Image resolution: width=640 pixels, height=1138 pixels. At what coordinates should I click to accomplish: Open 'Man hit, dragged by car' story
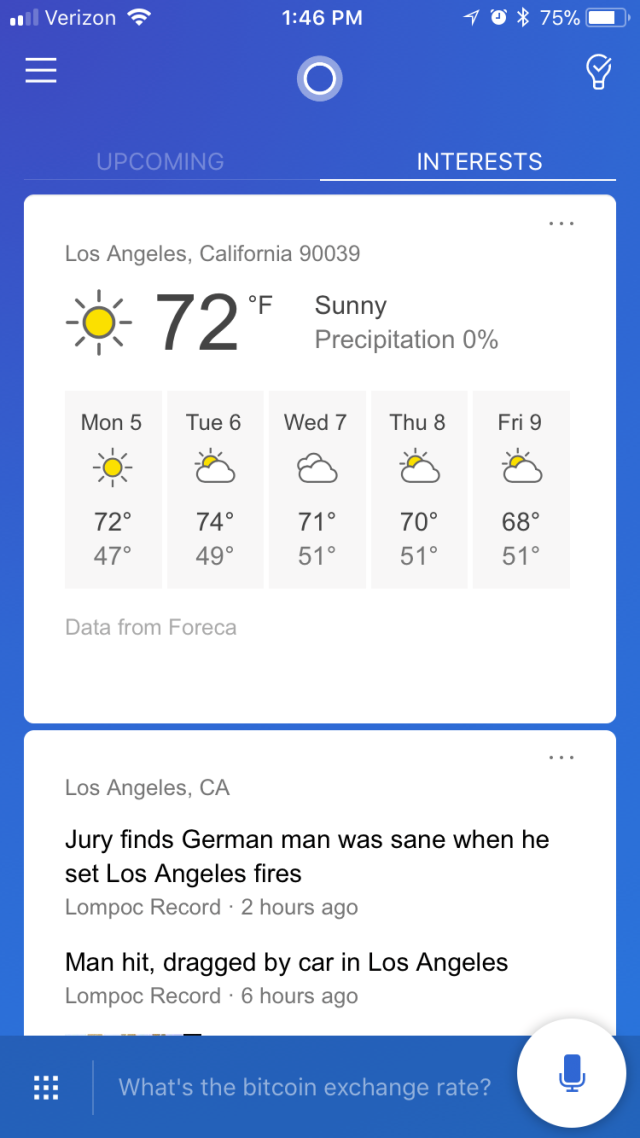[x=286, y=963]
